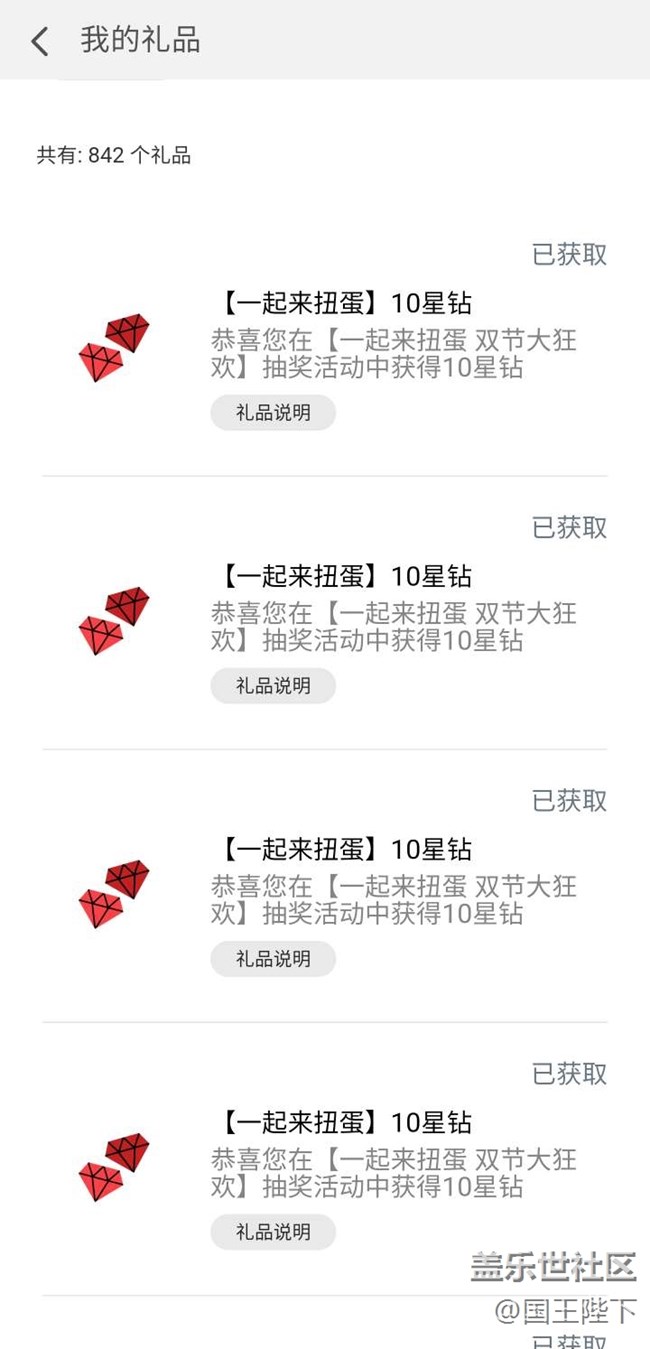This screenshot has width=650, height=1349.
Task: Go back from the 我的礼品 page
Action: coord(40,41)
